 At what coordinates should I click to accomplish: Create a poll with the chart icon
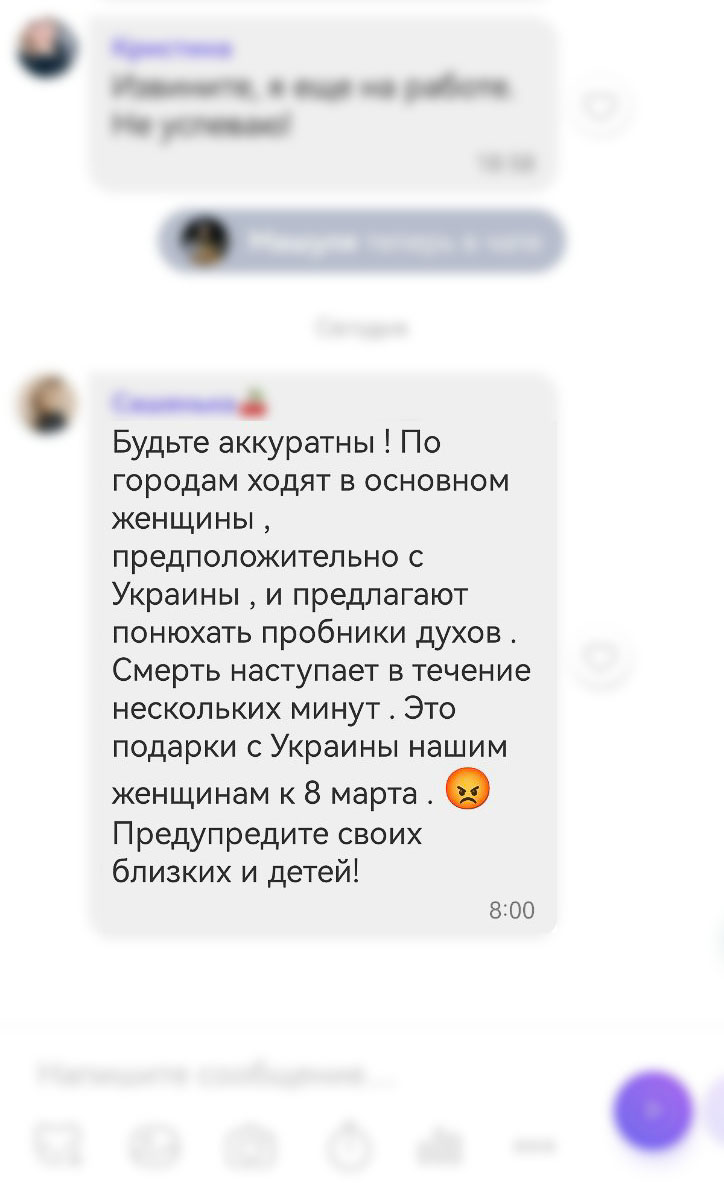[x=440, y=1144]
